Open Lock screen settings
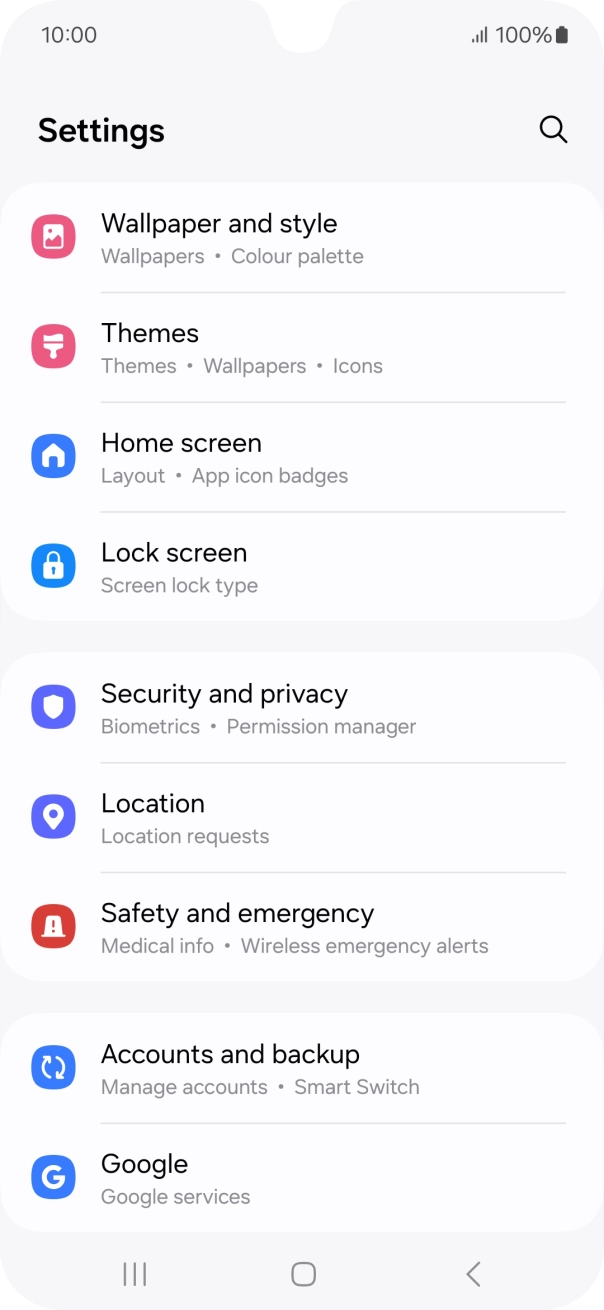604x1310 pixels. click(x=302, y=567)
